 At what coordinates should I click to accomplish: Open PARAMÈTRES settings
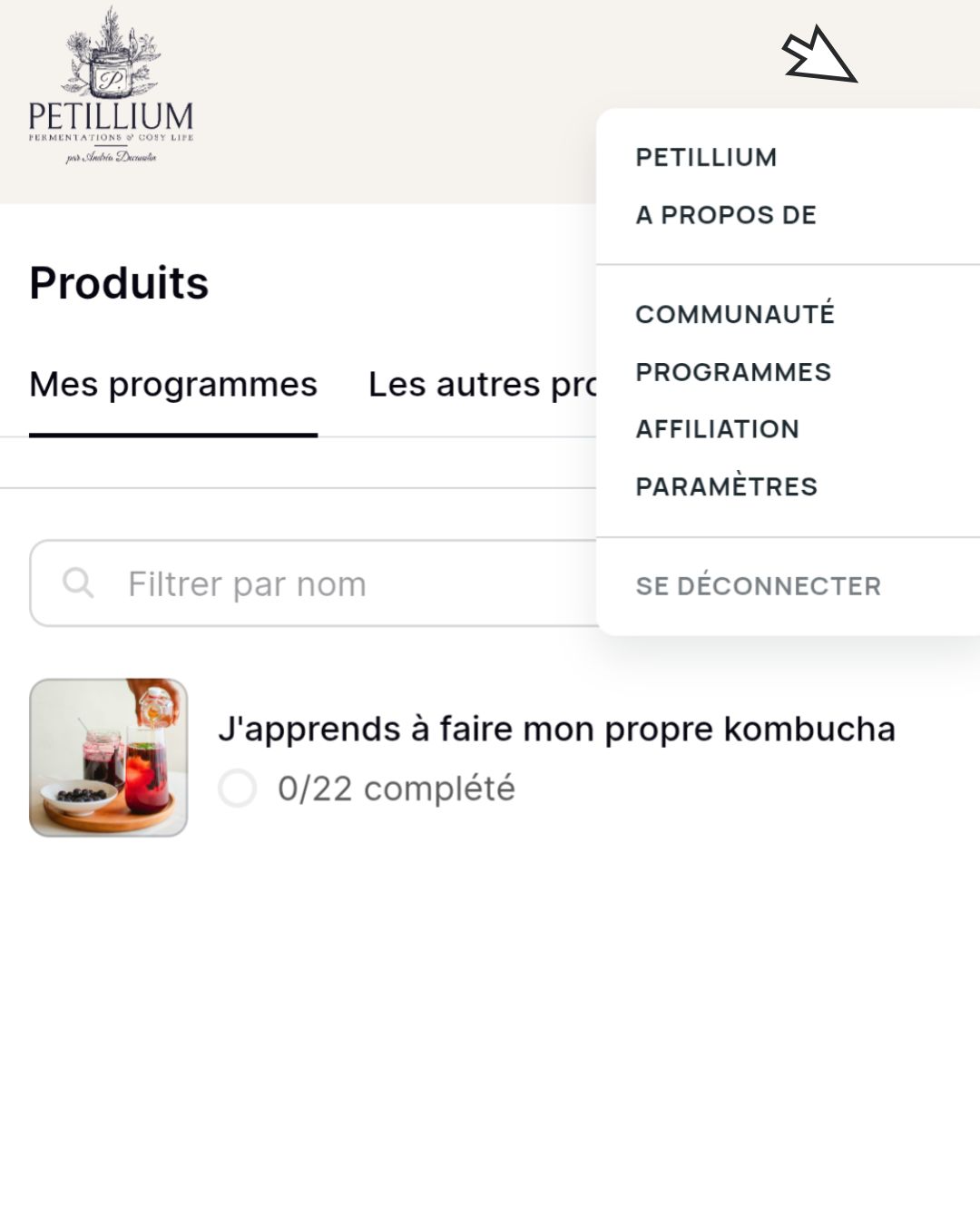(x=726, y=486)
